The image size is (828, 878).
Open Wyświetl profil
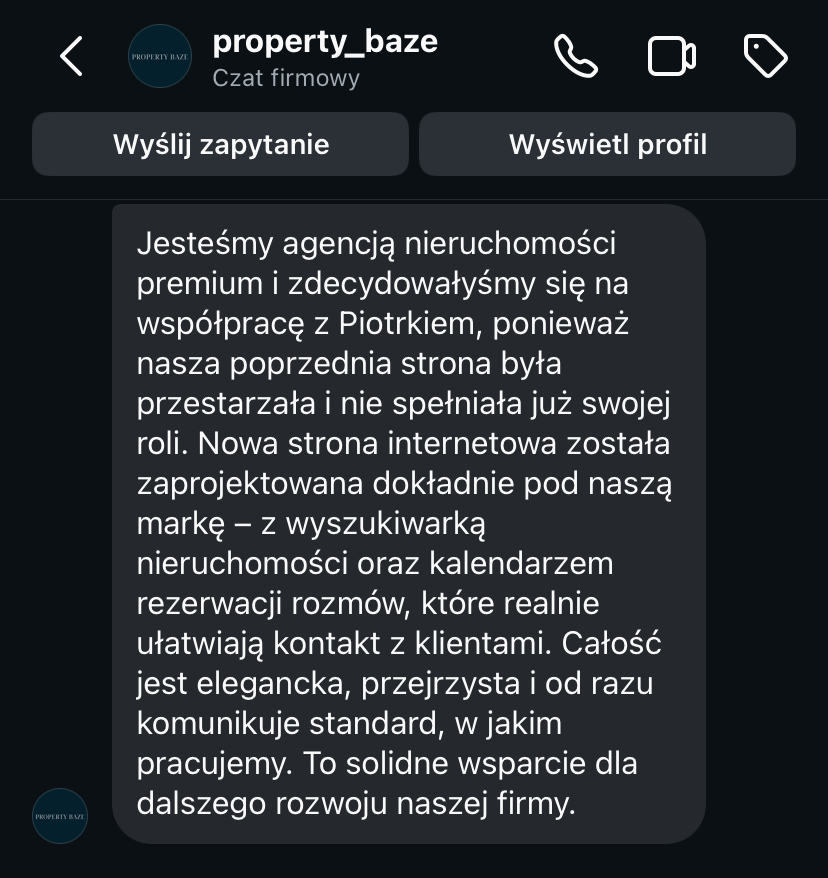pyautogui.click(x=607, y=144)
